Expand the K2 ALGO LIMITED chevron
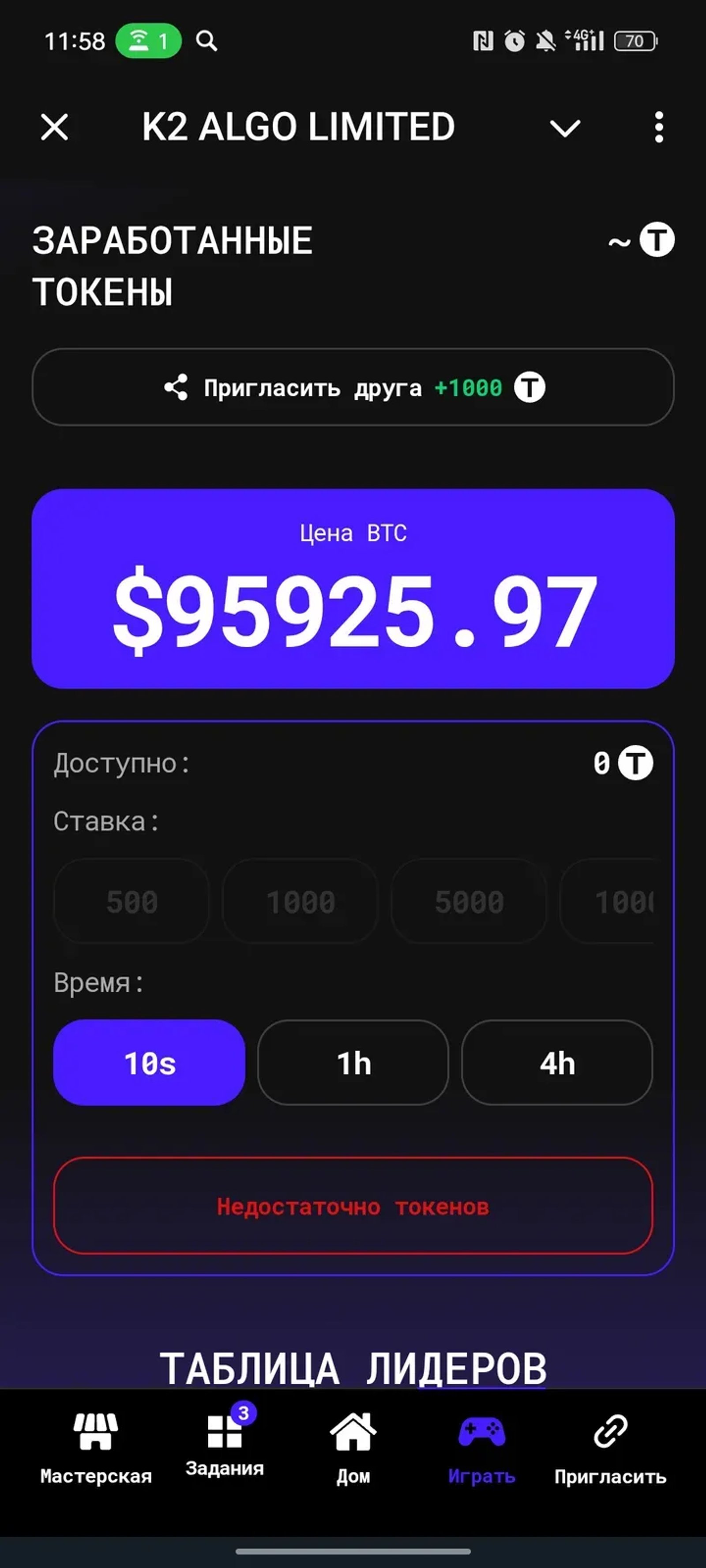 click(x=563, y=127)
